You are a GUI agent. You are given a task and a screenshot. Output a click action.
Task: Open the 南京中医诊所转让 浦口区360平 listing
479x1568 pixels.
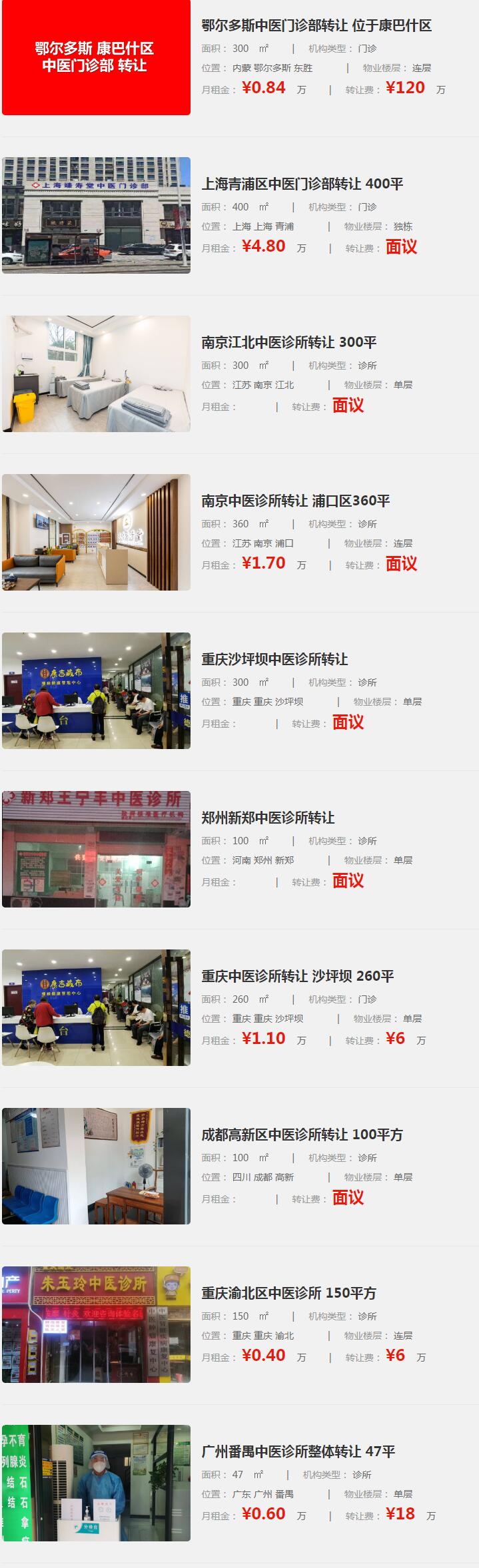pyautogui.click(x=296, y=501)
